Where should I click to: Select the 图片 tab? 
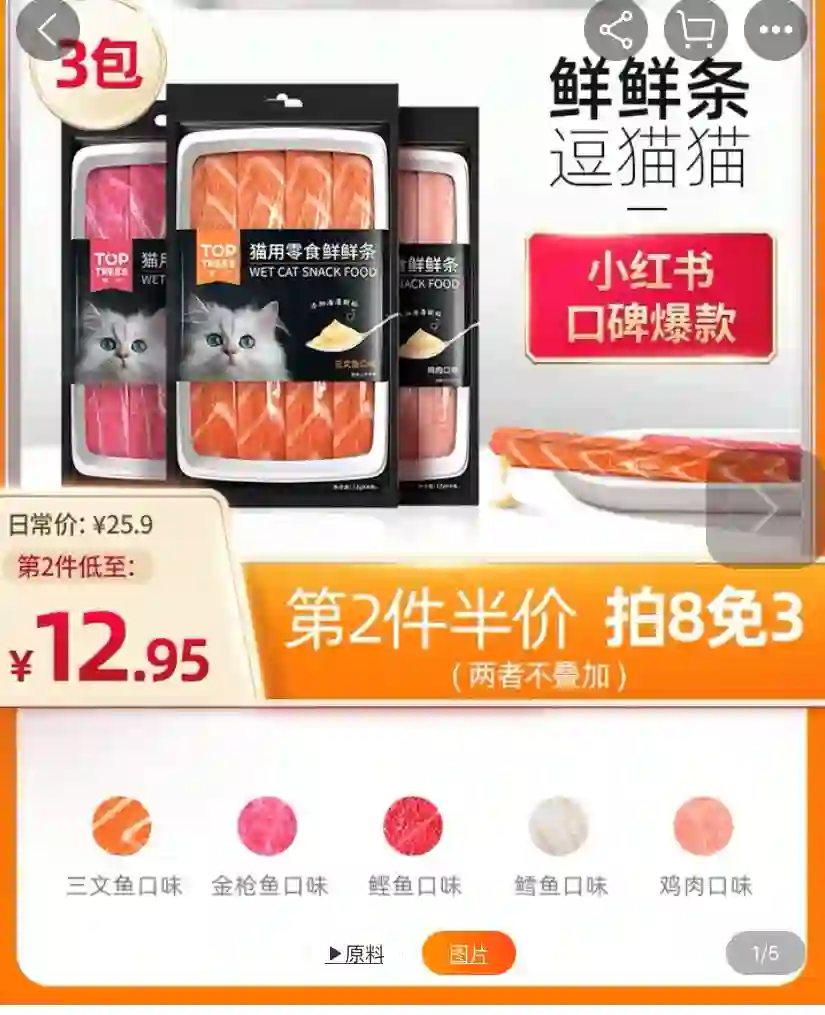pos(468,954)
